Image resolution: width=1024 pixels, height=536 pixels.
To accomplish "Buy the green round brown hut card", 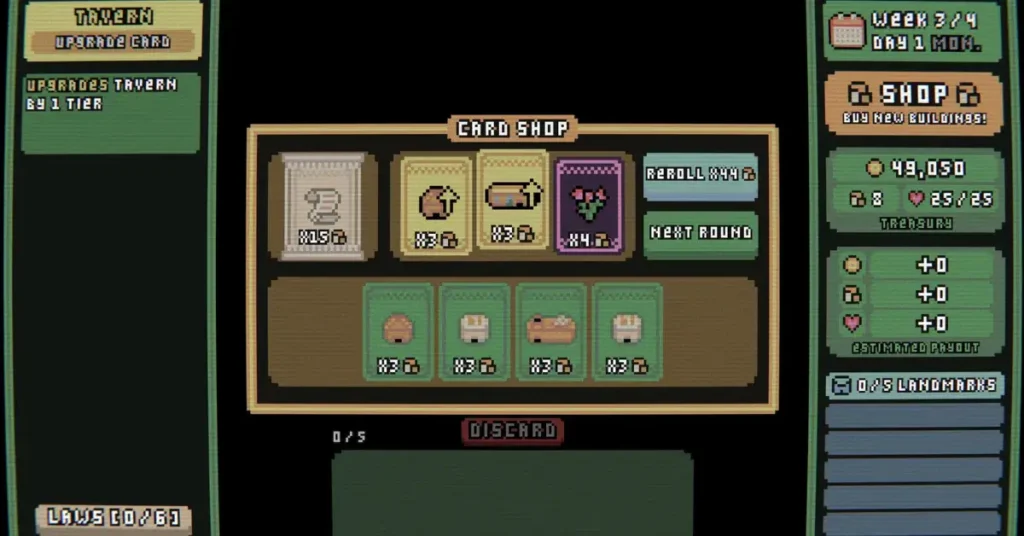I will [x=398, y=331].
